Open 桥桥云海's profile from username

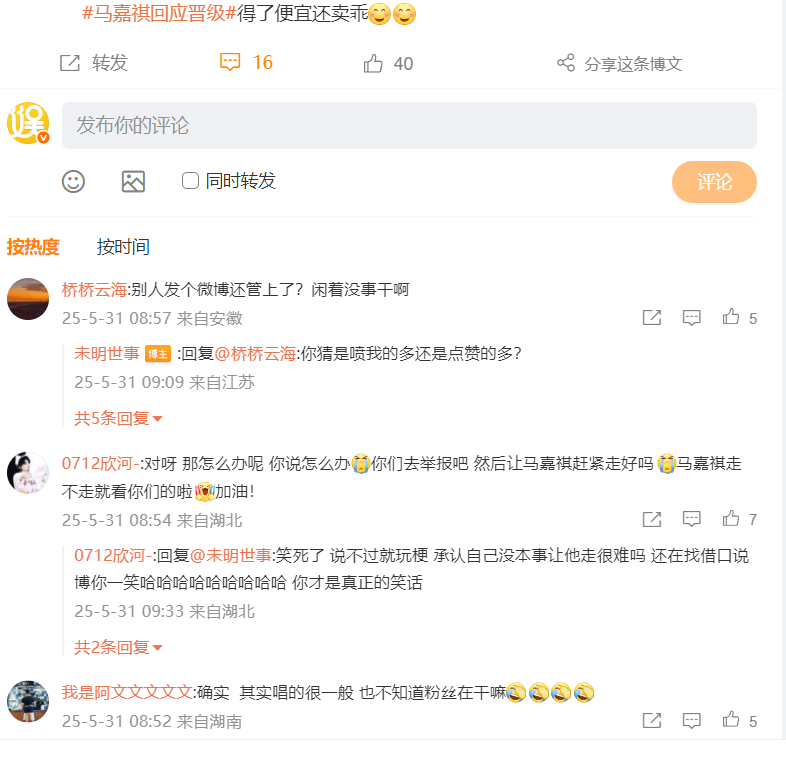click(94, 290)
